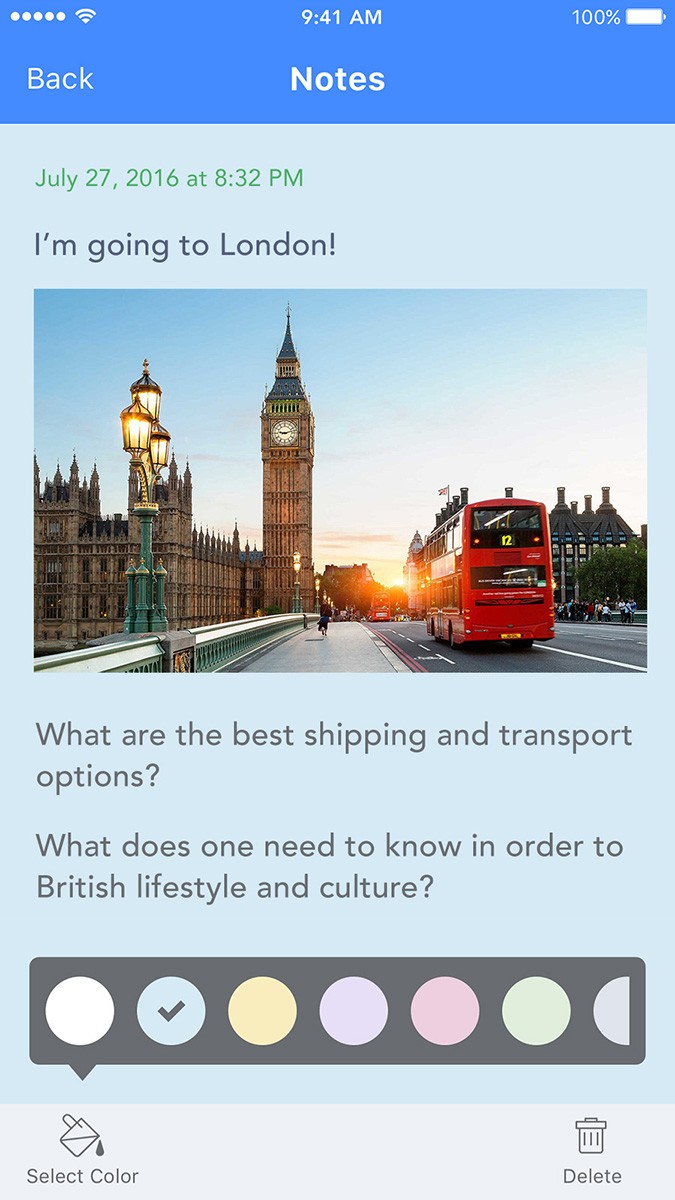Go back using the Back button

coord(60,79)
